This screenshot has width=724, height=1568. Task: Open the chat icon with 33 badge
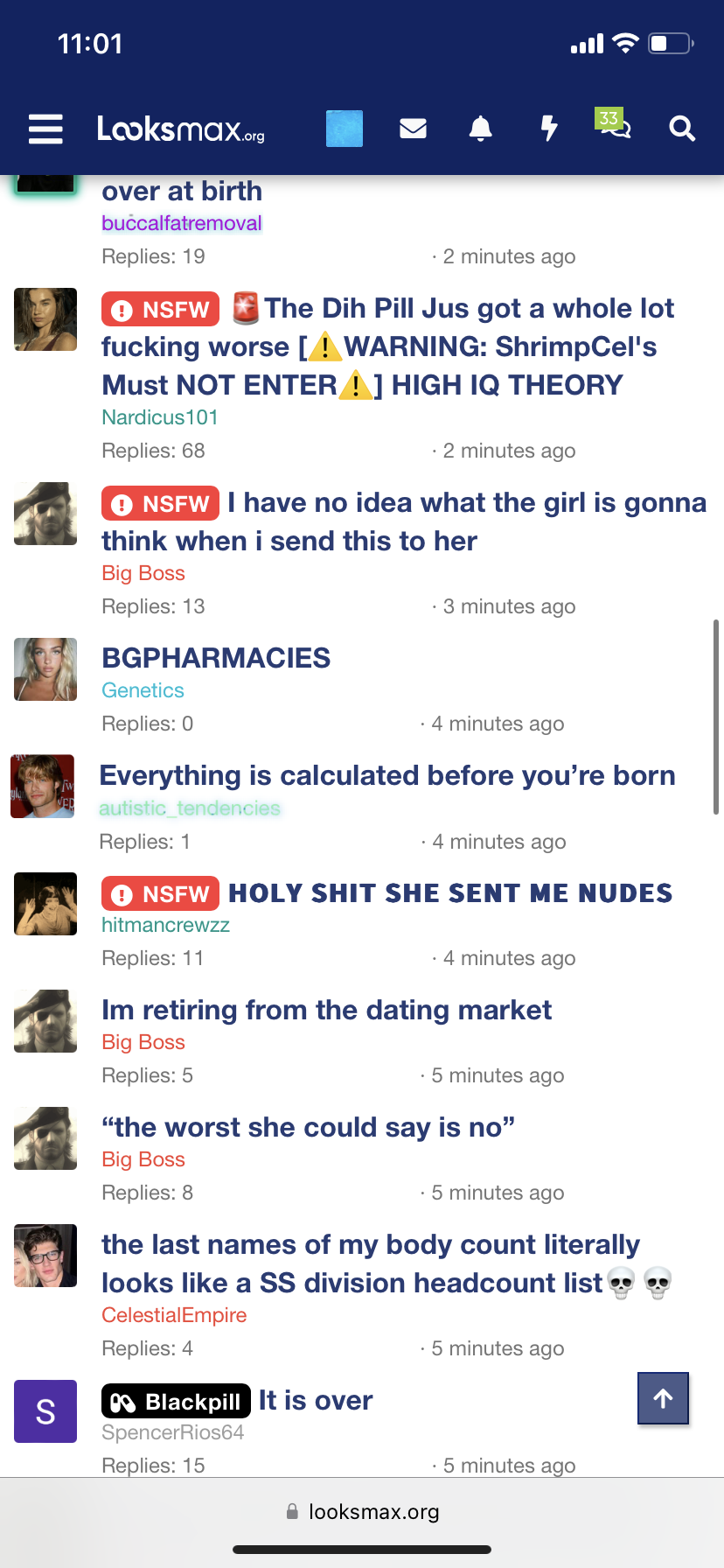pos(613,124)
